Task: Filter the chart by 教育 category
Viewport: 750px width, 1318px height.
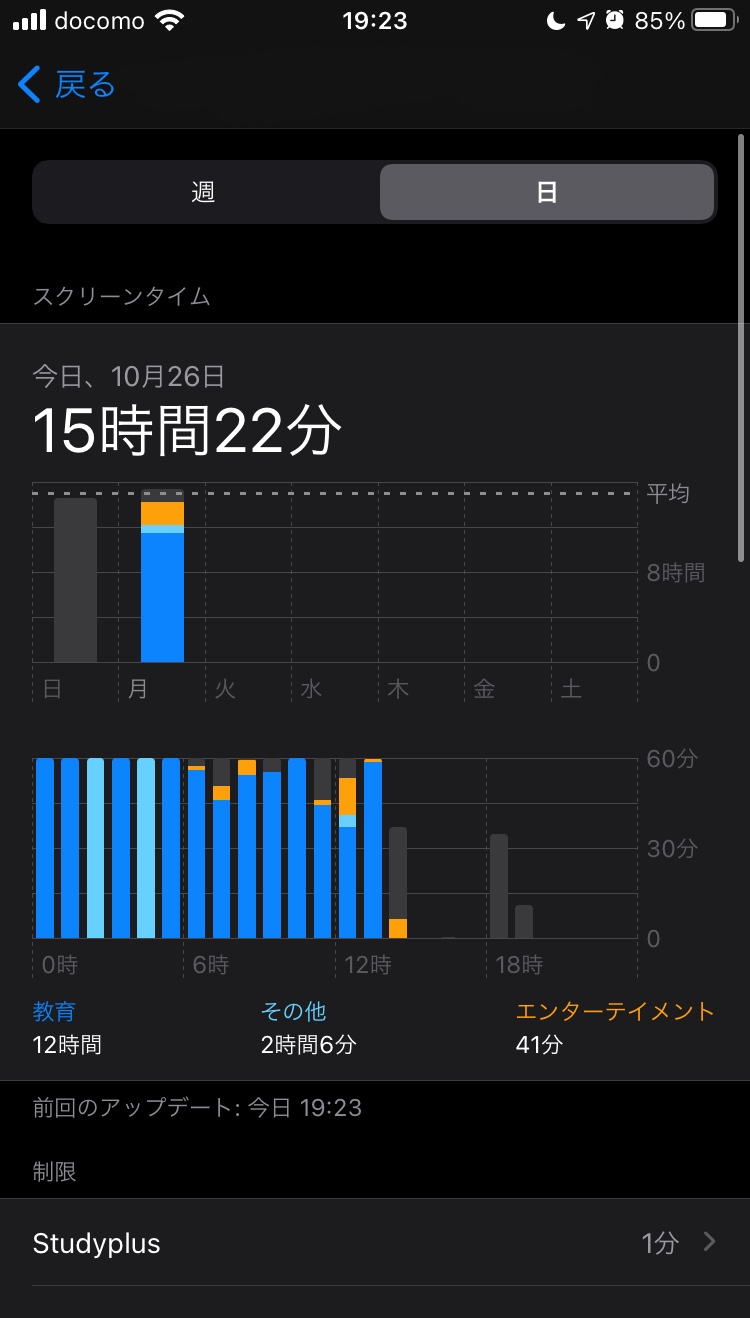Action: [67, 1028]
